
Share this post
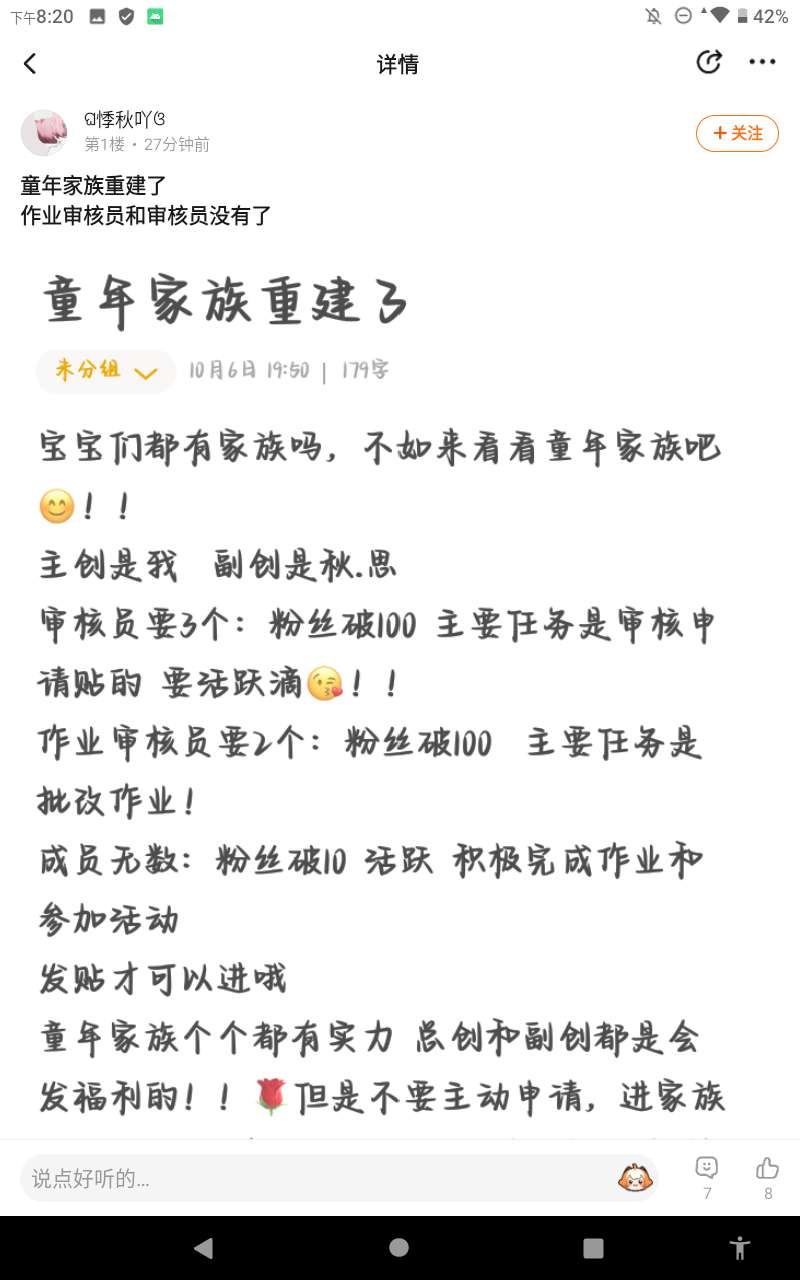tap(708, 63)
